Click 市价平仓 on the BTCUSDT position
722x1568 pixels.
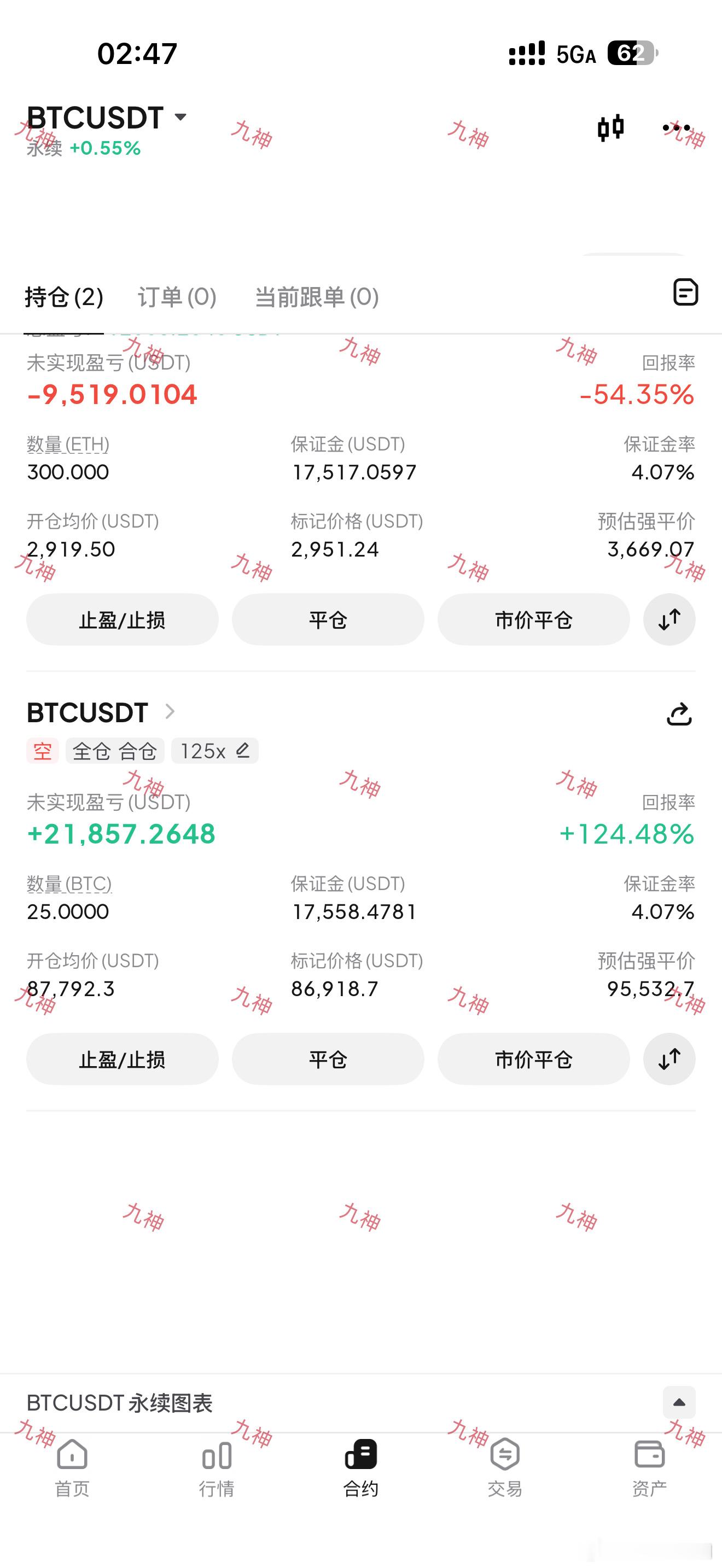(x=533, y=1058)
